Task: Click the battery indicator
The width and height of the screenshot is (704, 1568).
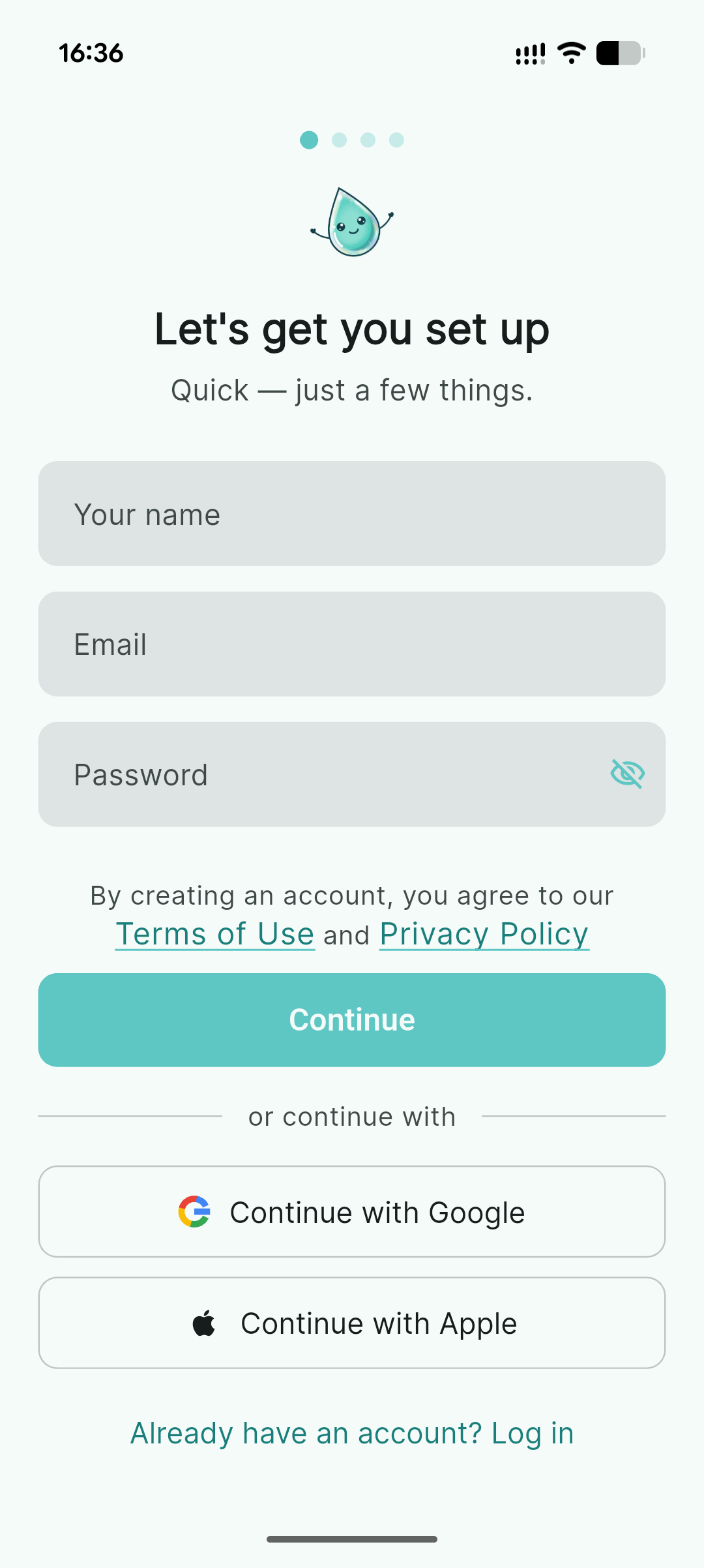Action: 619,54
